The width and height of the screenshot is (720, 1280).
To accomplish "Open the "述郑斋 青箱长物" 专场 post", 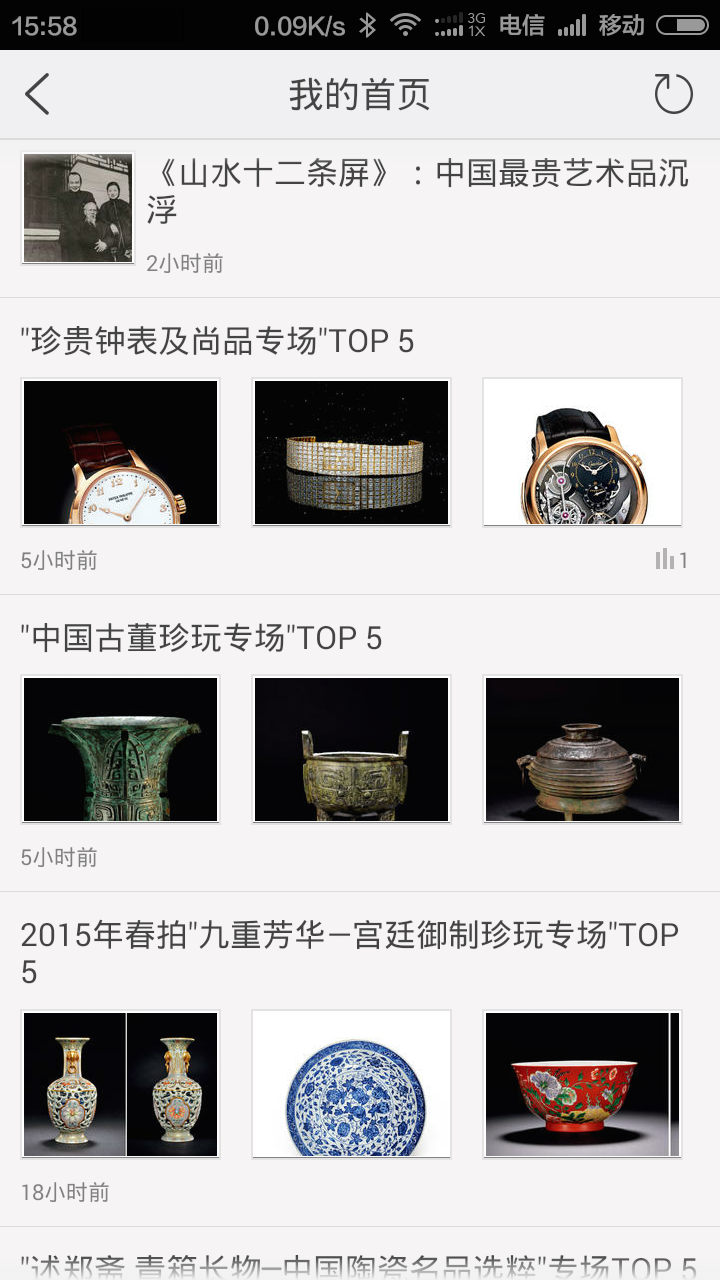I will (358, 1262).
